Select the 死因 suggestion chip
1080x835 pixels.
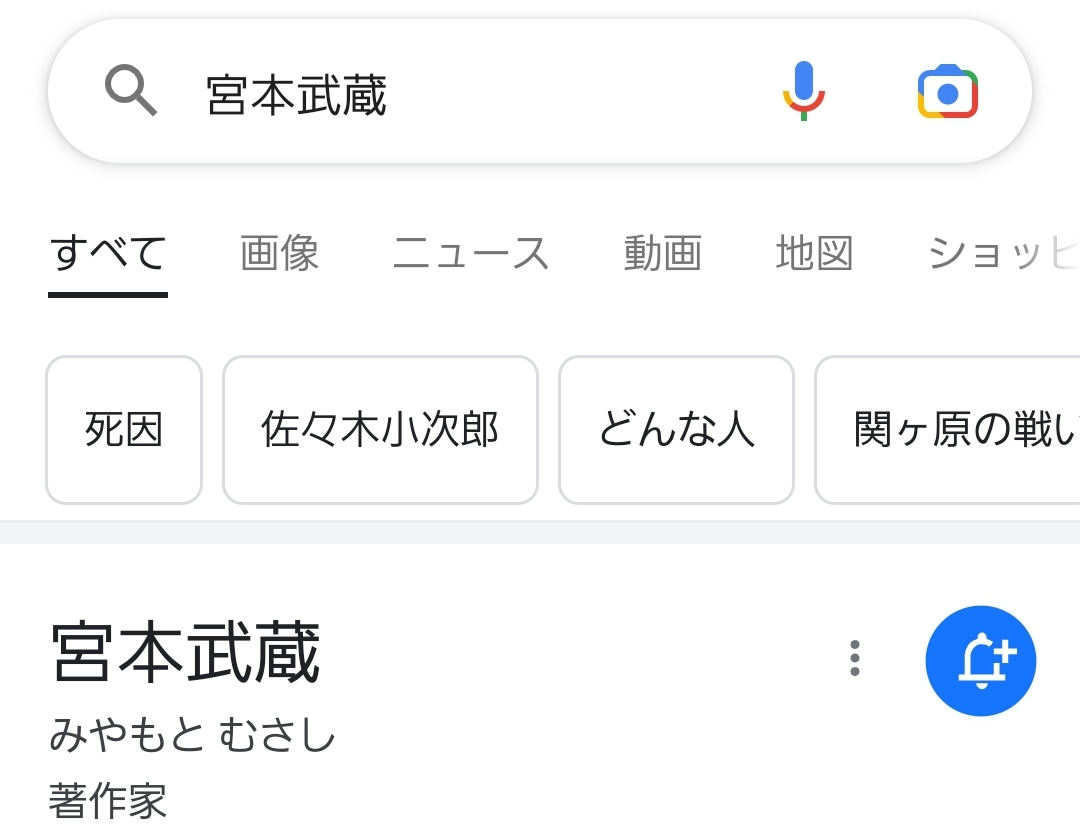(x=124, y=430)
